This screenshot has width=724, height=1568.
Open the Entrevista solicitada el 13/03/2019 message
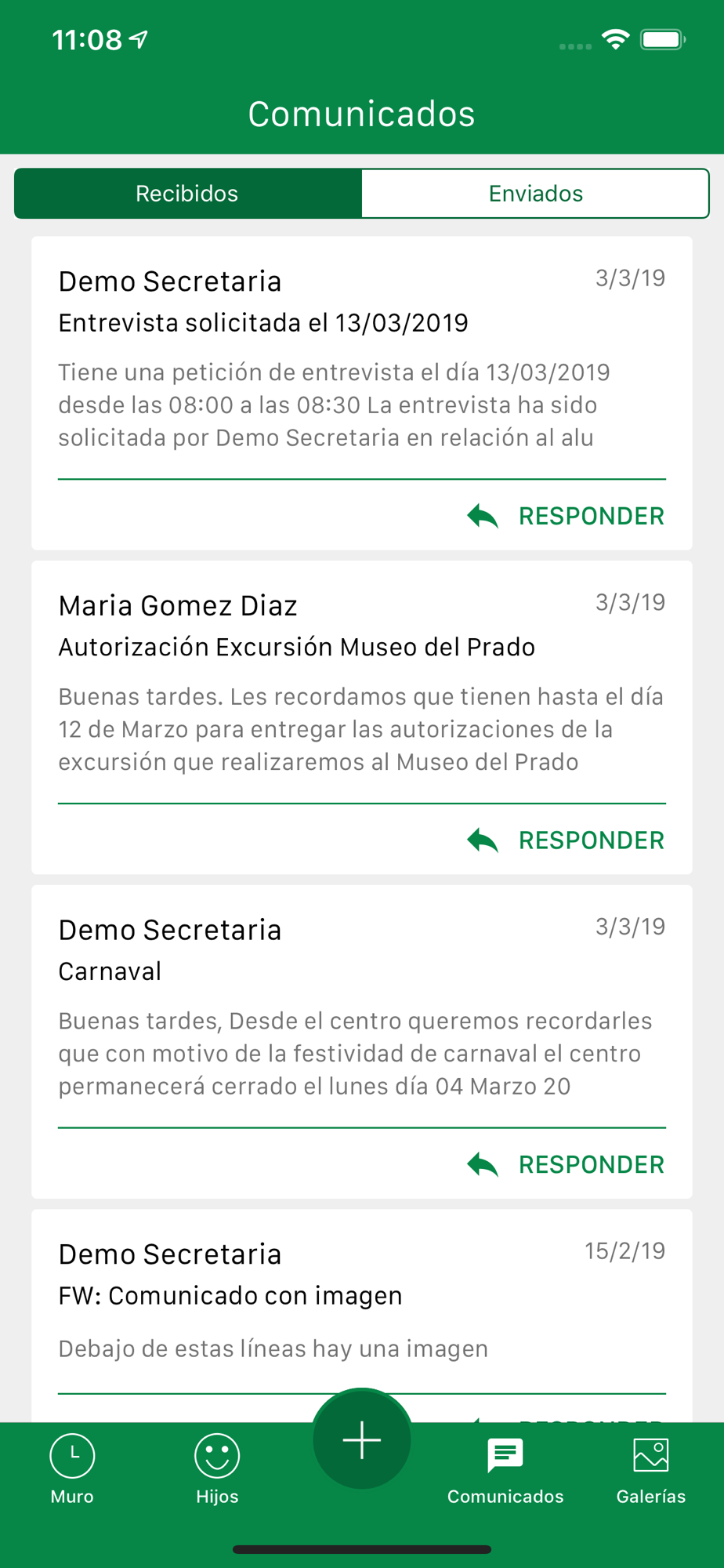click(362, 361)
